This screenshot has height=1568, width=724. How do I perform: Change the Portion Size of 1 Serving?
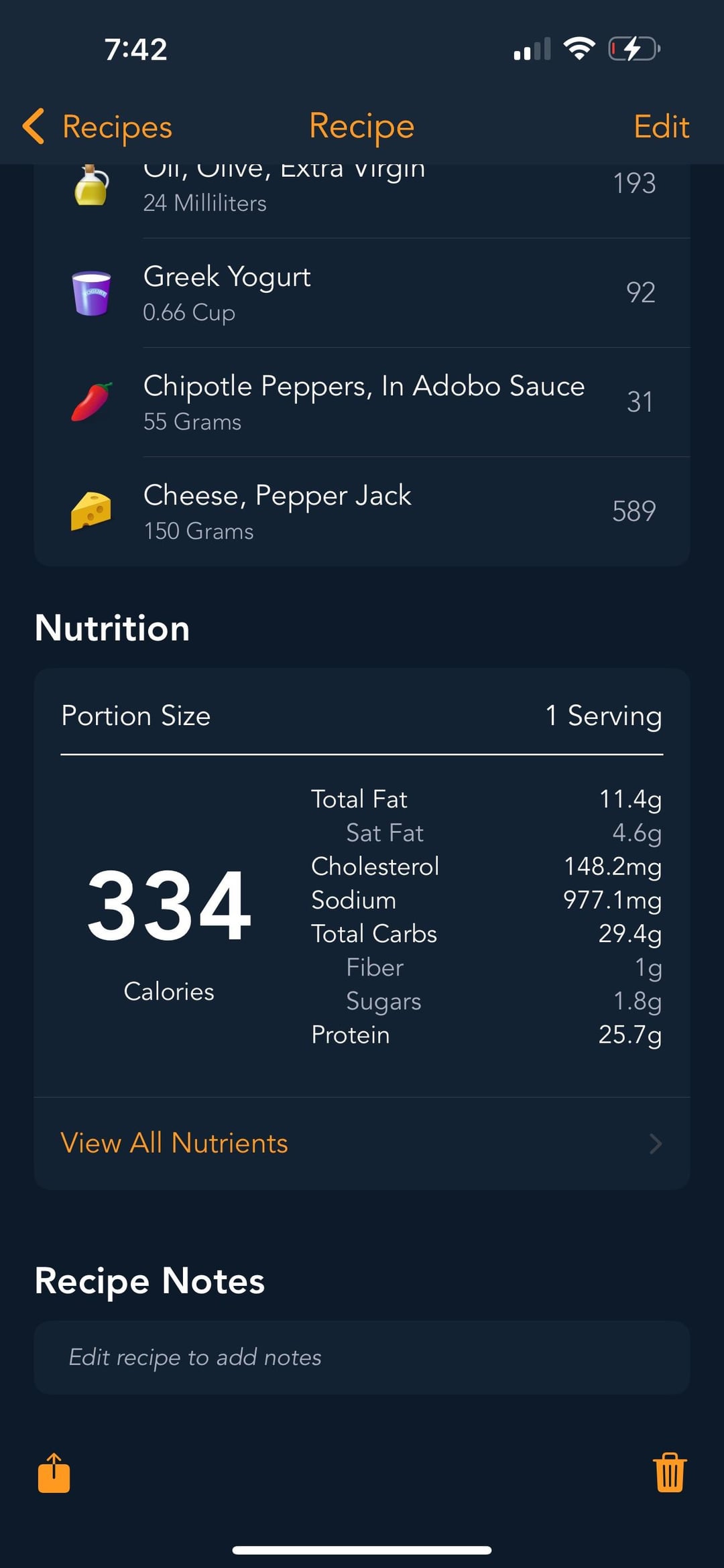coord(362,716)
